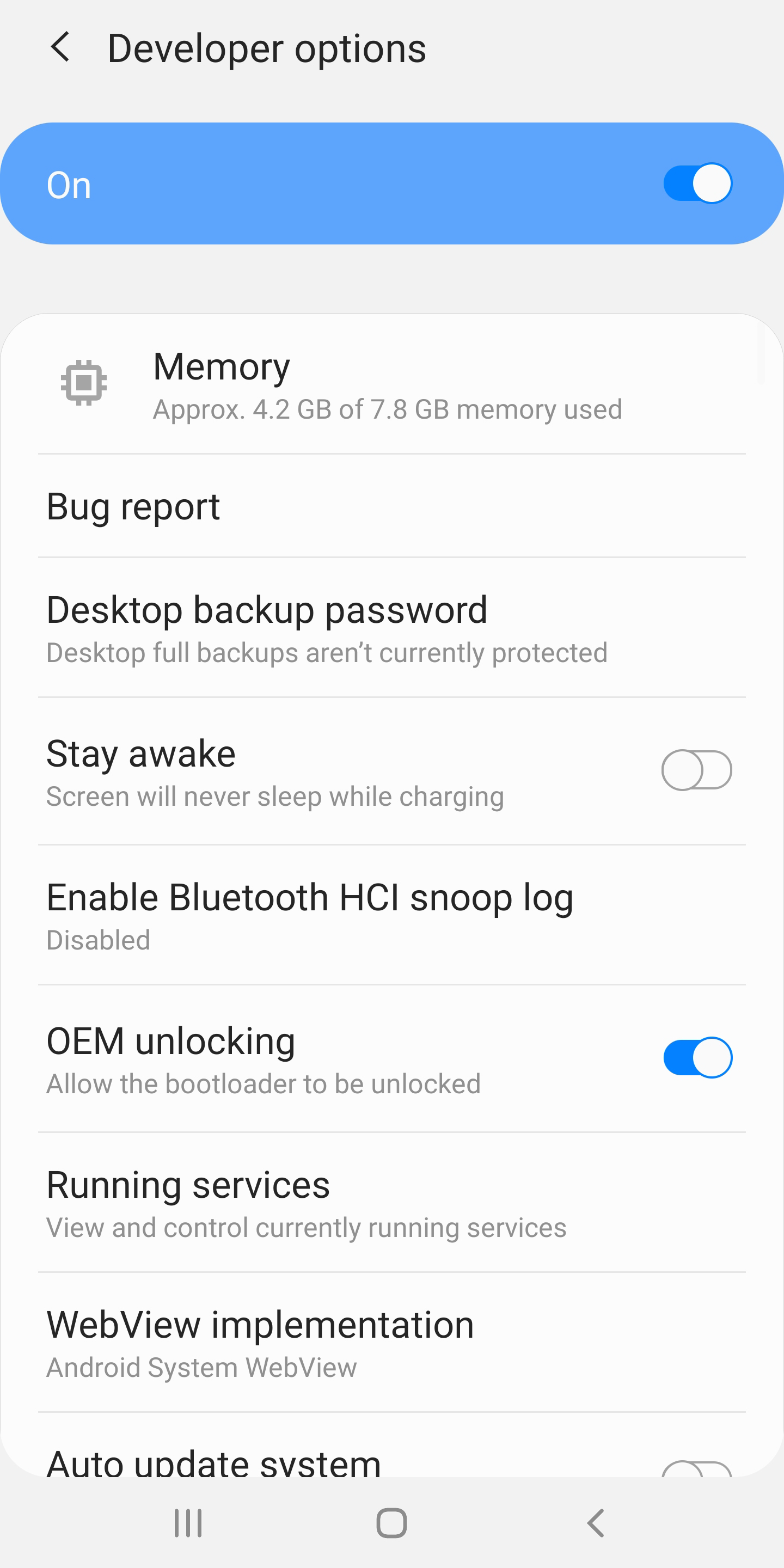
Task: Enable the Stay awake switch
Action: (697, 770)
